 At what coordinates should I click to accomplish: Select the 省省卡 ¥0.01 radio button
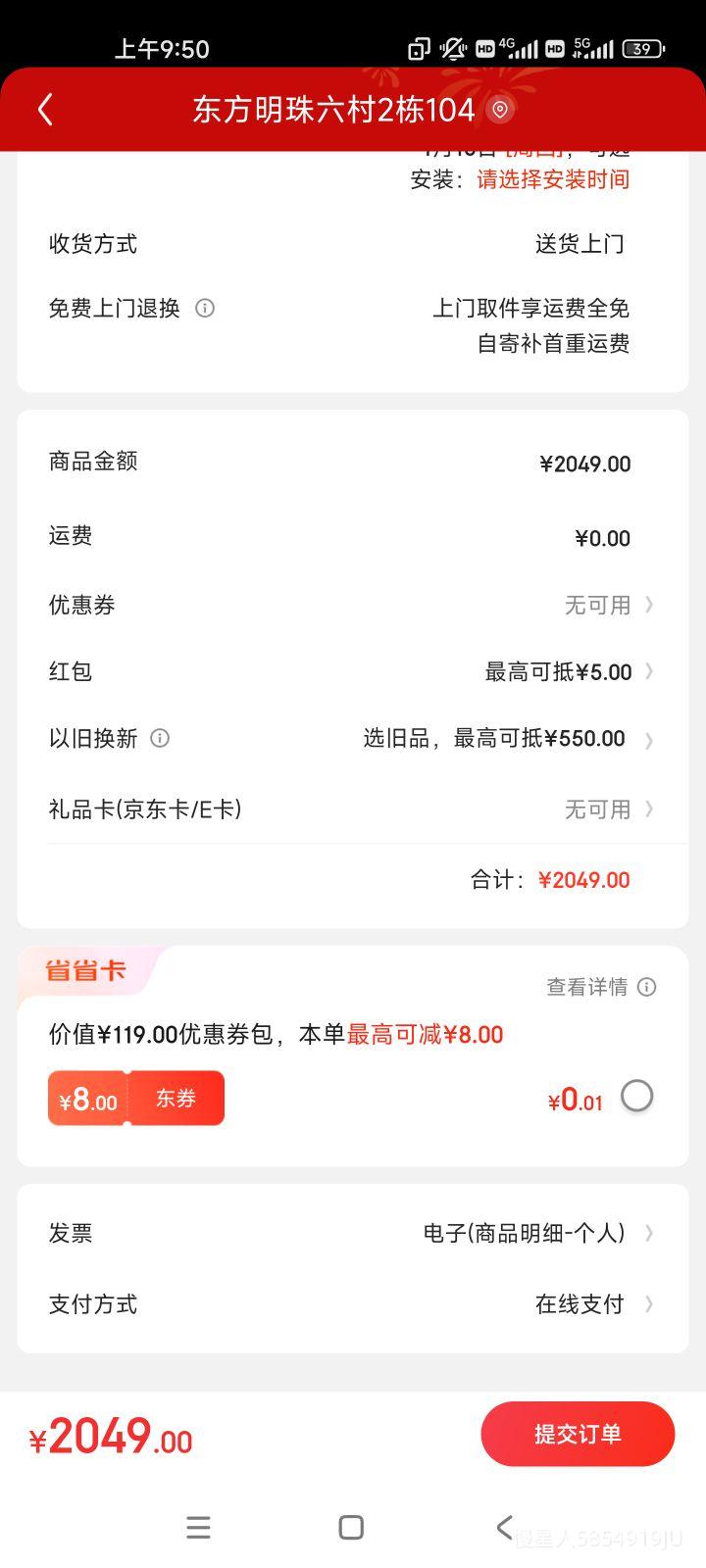coord(636,1097)
